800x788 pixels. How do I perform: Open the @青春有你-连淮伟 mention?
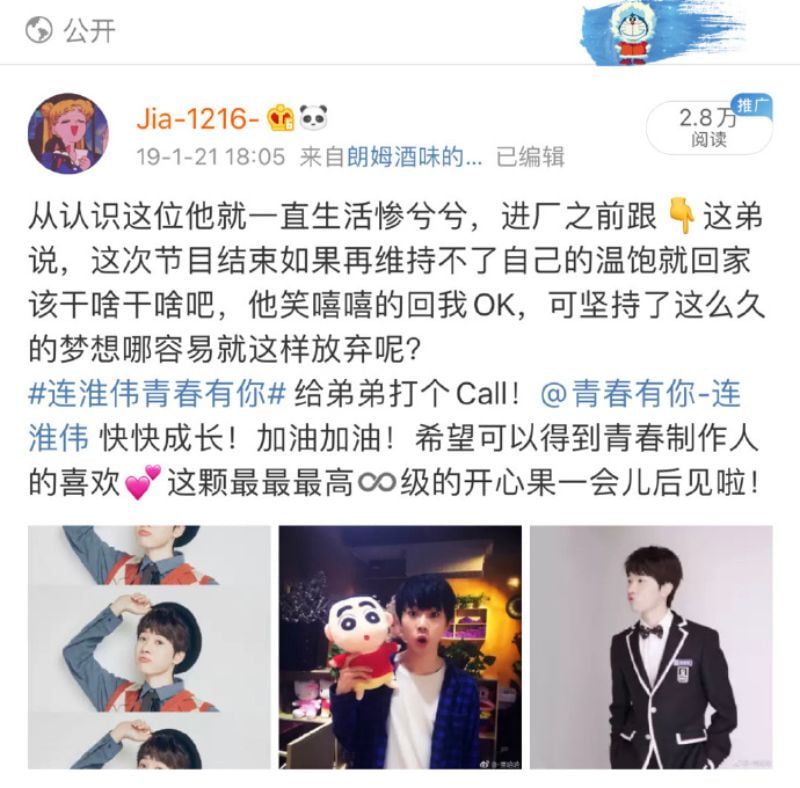[640, 393]
